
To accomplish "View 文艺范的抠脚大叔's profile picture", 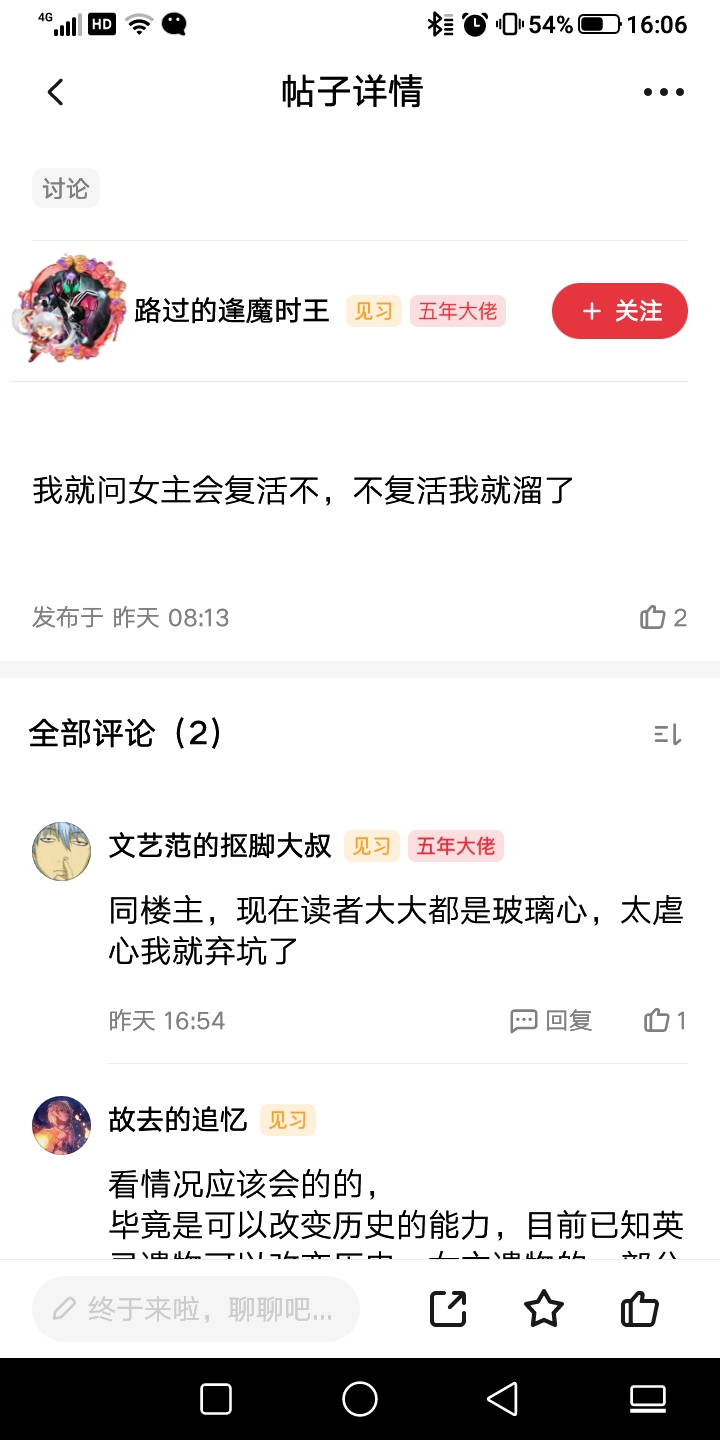I will tap(62, 852).
